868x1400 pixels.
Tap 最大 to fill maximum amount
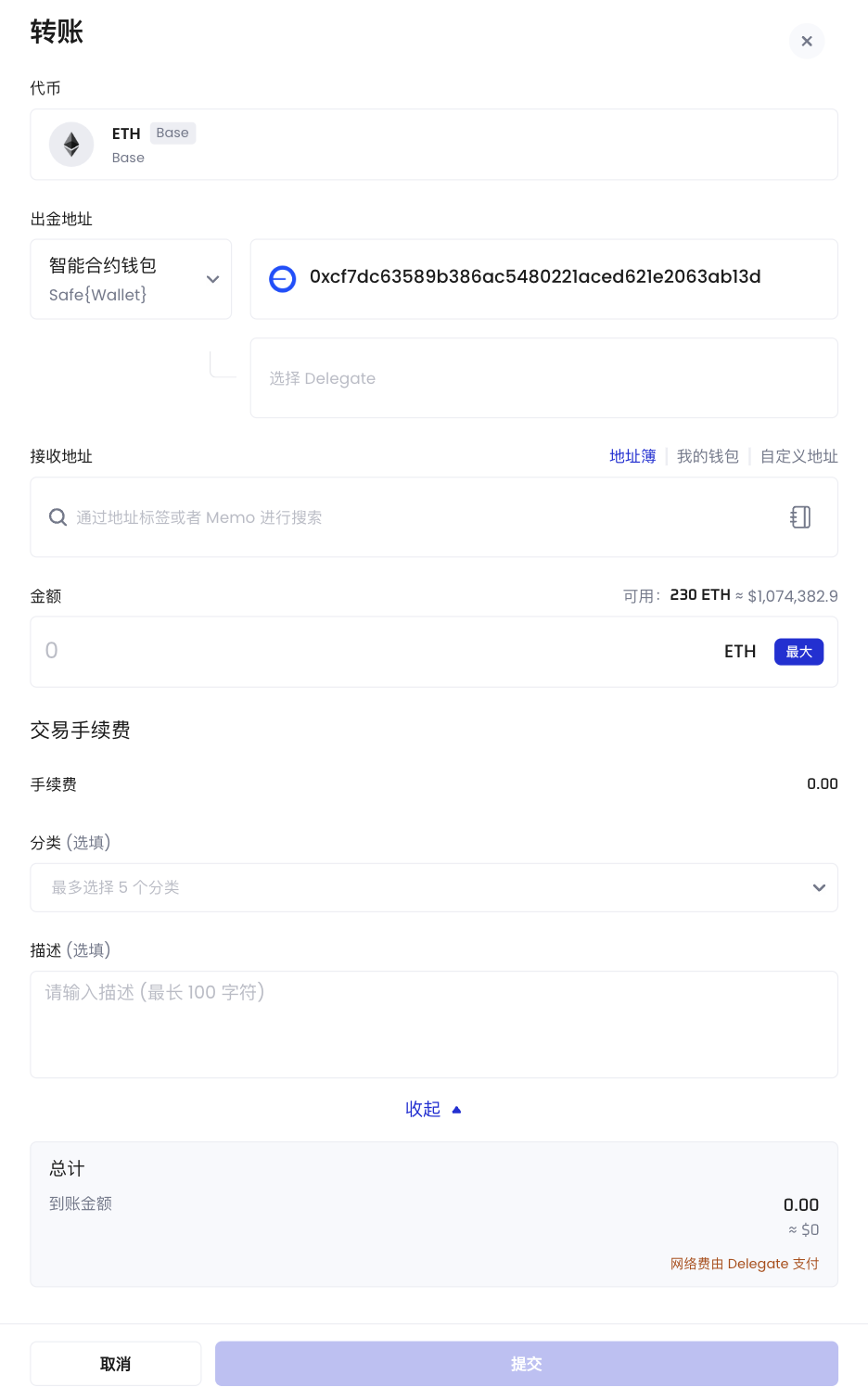click(x=798, y=652)
